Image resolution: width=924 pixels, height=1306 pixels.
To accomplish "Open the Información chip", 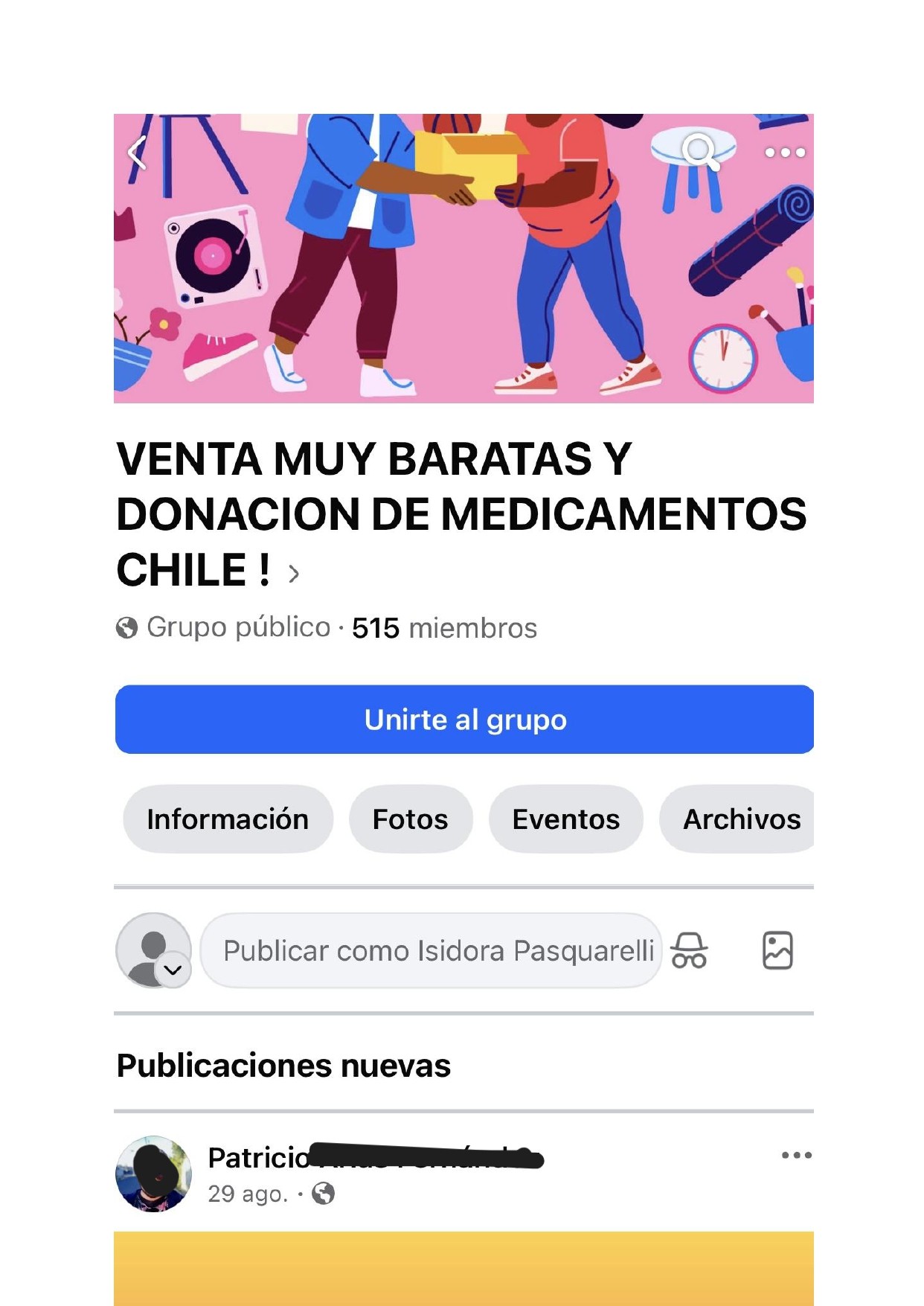I will tap(228, 819).
